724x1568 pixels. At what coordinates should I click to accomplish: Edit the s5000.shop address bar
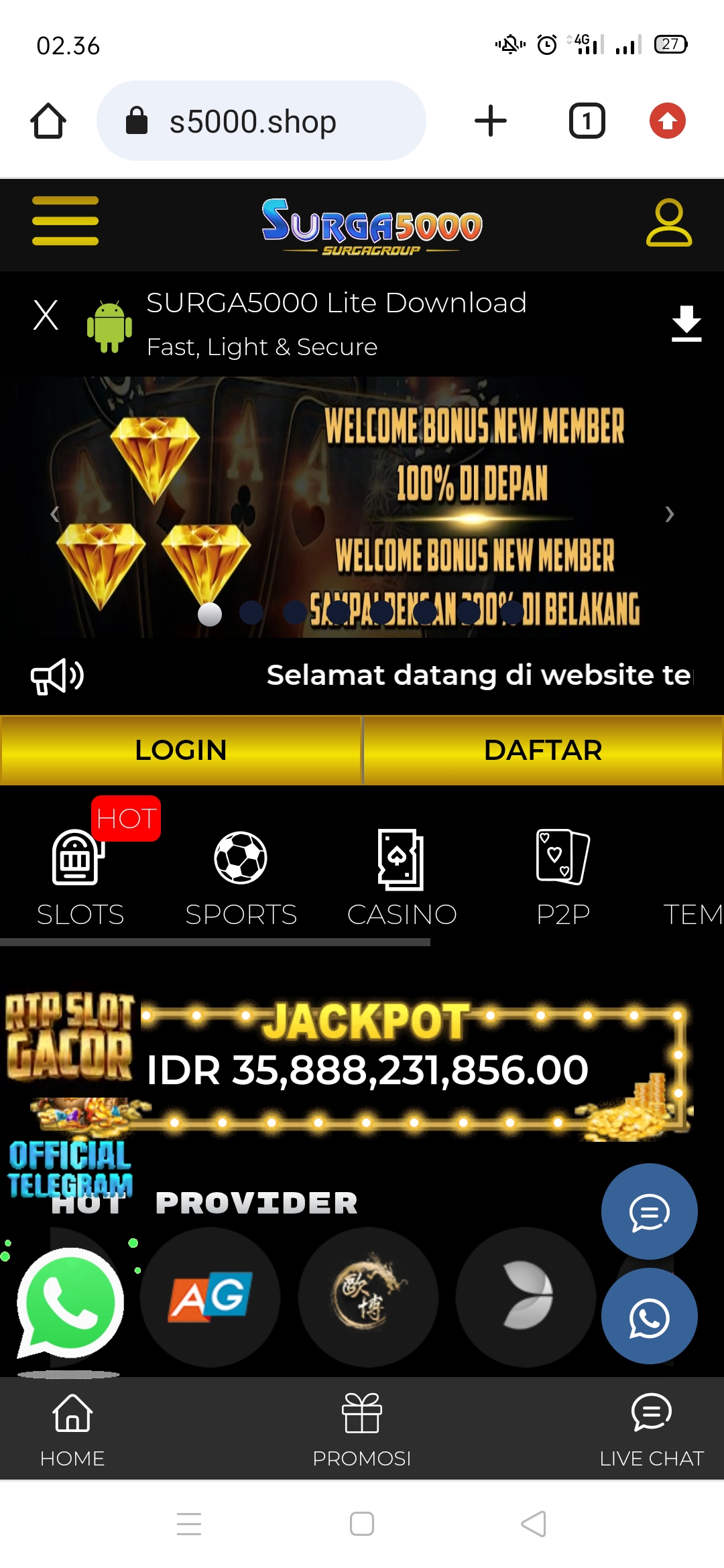(261, 121)
